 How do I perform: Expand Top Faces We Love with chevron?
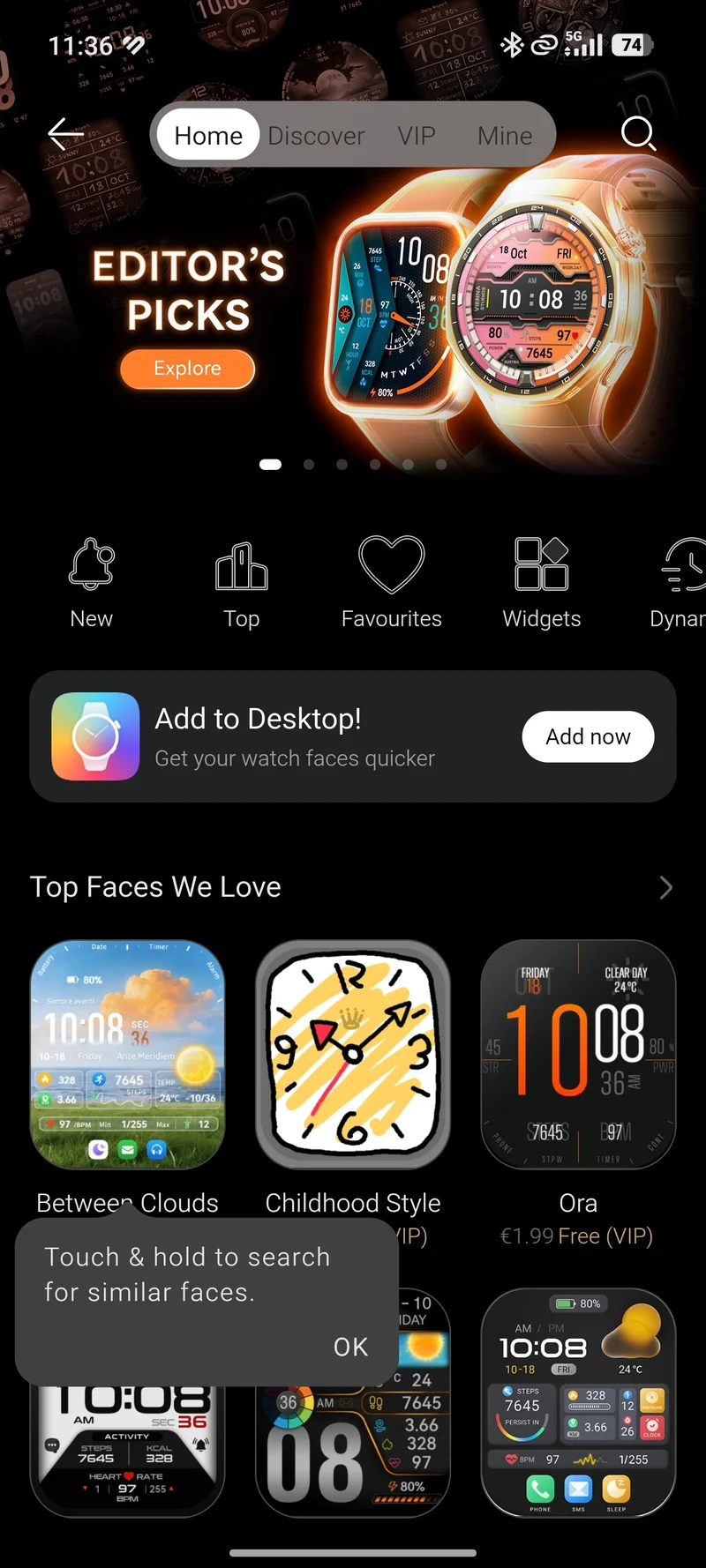point(665,887)
